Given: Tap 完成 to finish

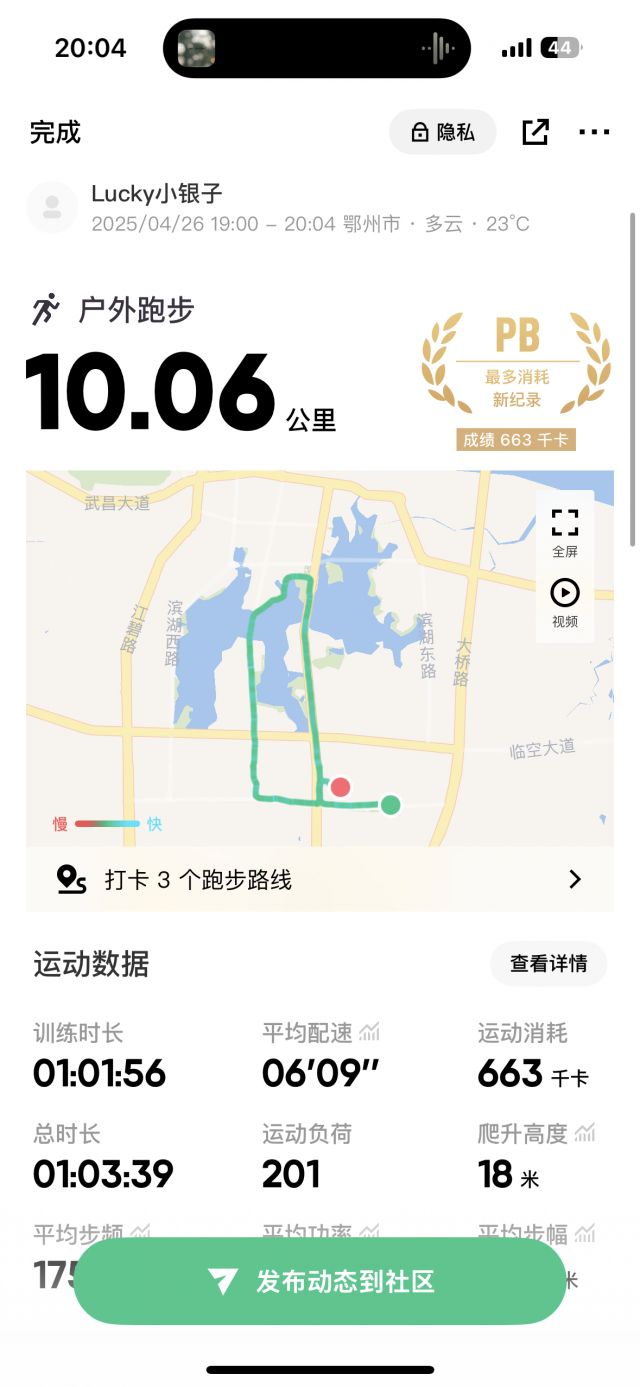Looking at the screenshot, I should [x=55, y=132].
